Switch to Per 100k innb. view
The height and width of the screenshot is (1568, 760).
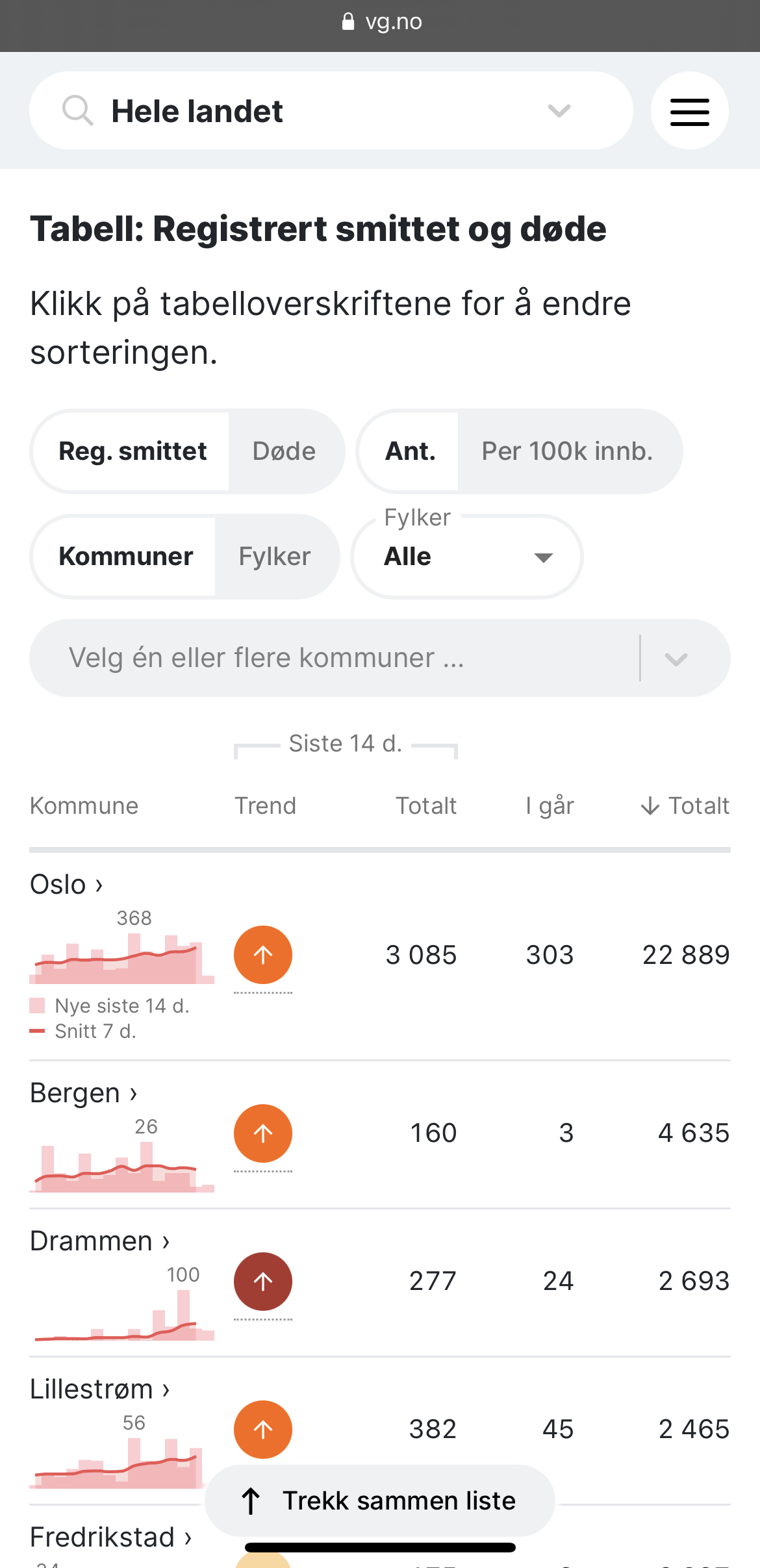(x=567, y=451)
